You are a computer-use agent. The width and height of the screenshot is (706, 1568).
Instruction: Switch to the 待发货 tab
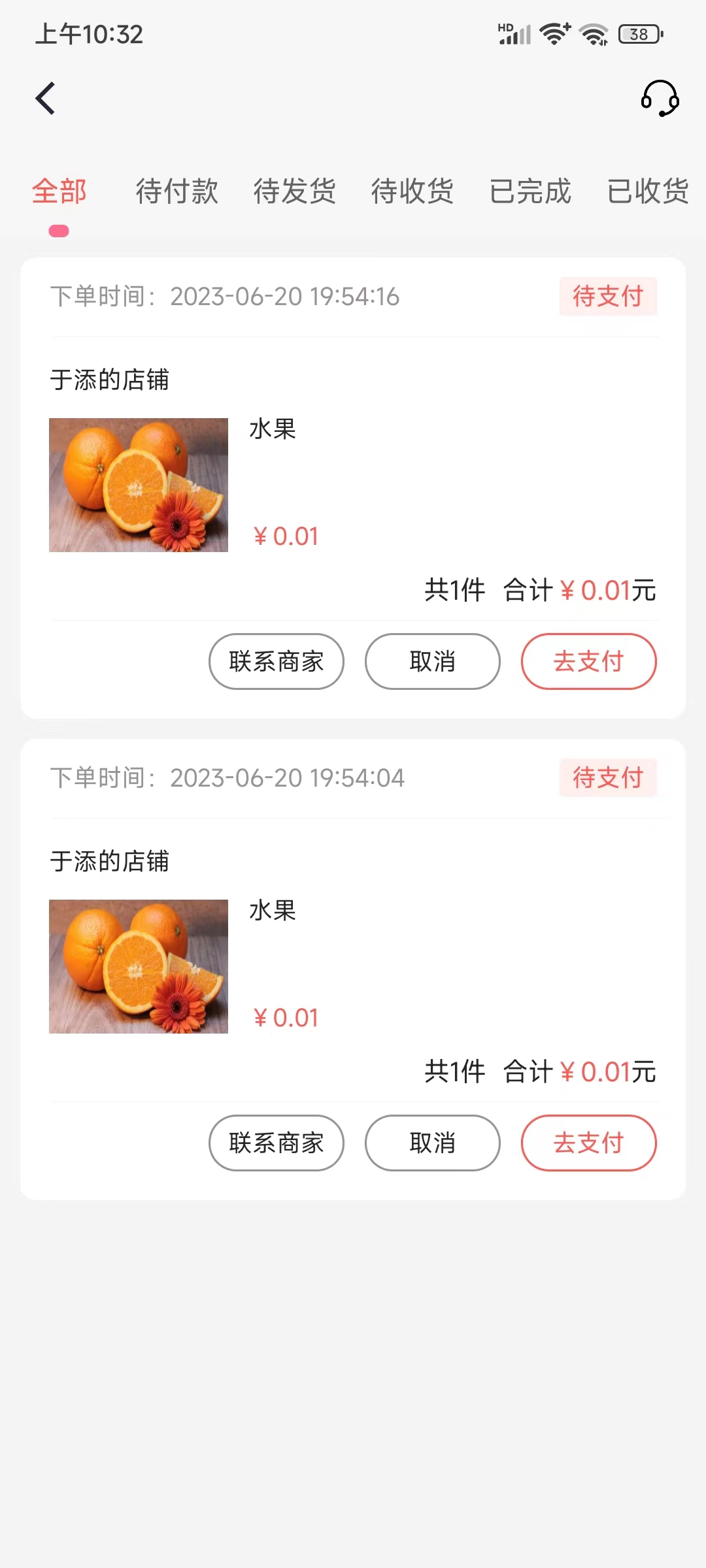pyautogui.click(x=295, y=191)
